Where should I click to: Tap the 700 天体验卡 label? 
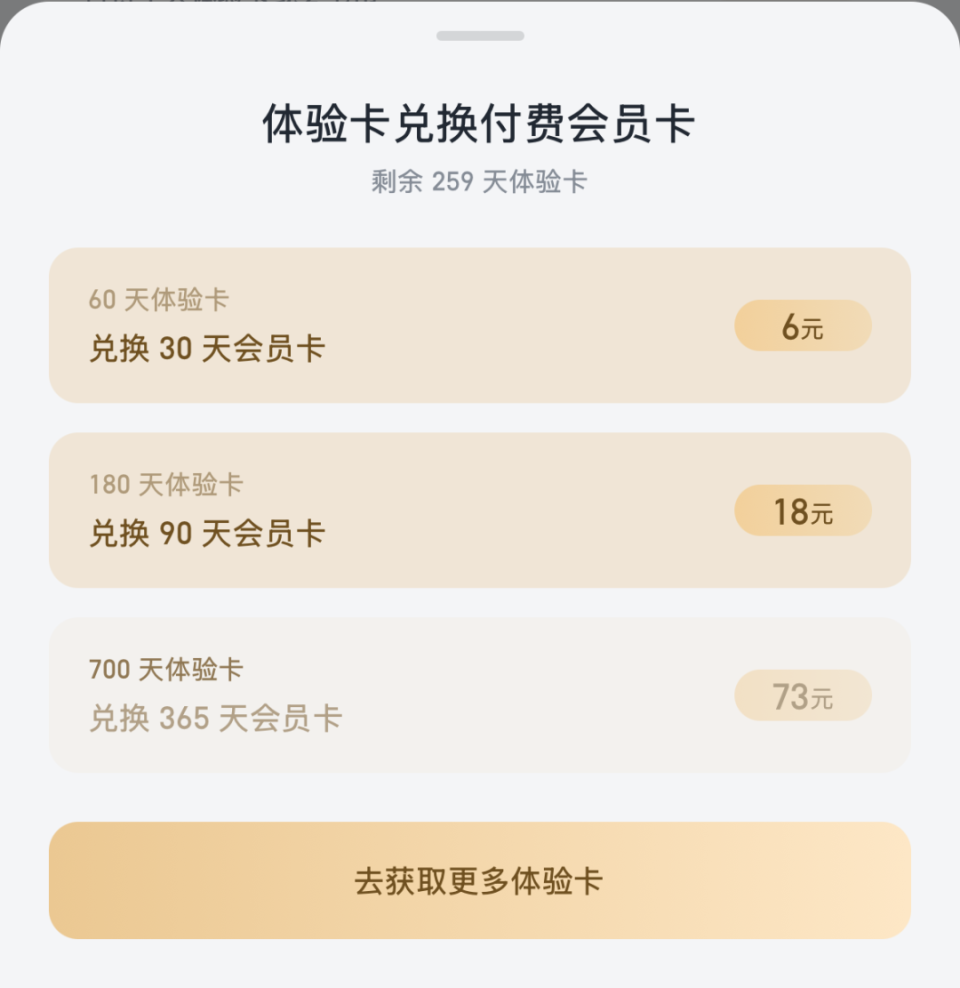164,670
